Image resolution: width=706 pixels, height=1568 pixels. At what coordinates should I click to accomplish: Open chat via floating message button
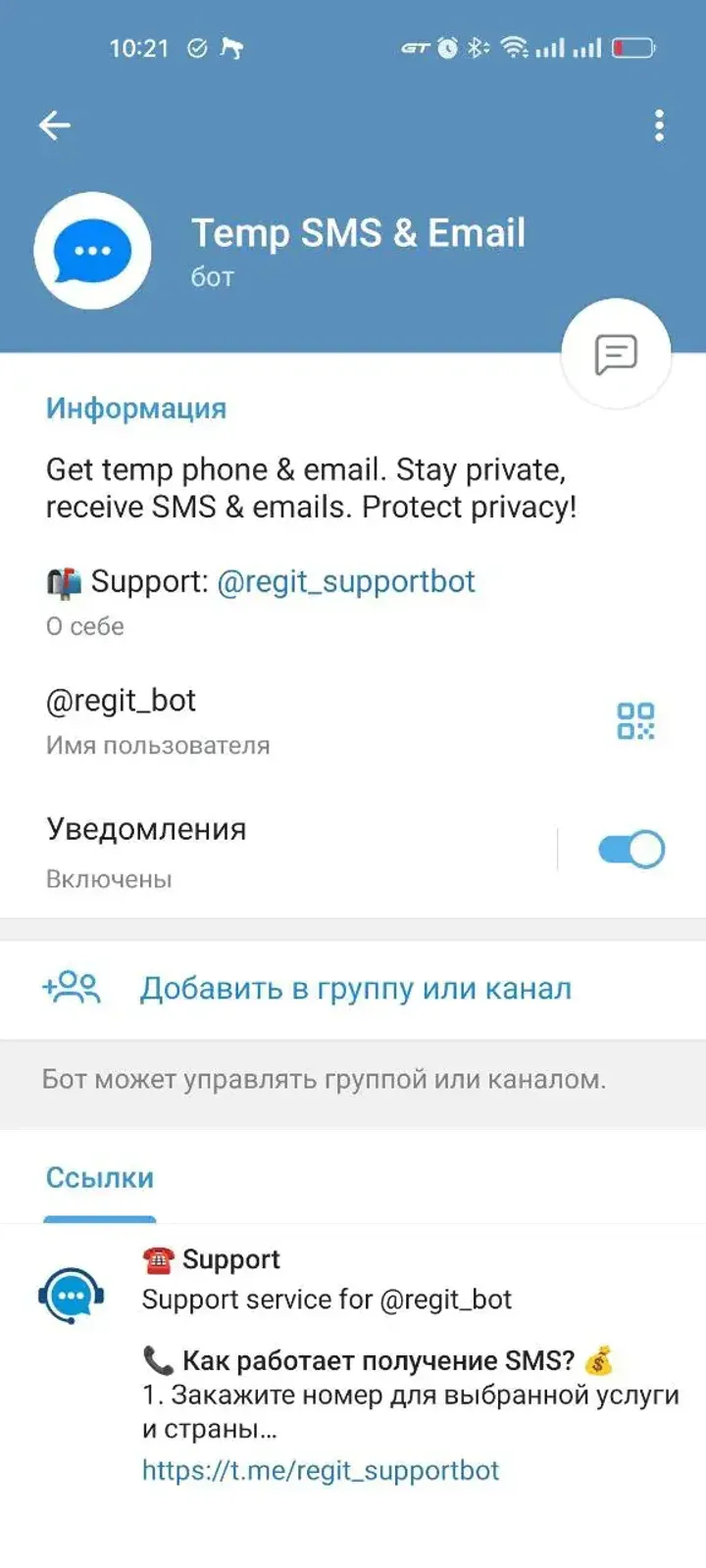(x=615, y=353)
